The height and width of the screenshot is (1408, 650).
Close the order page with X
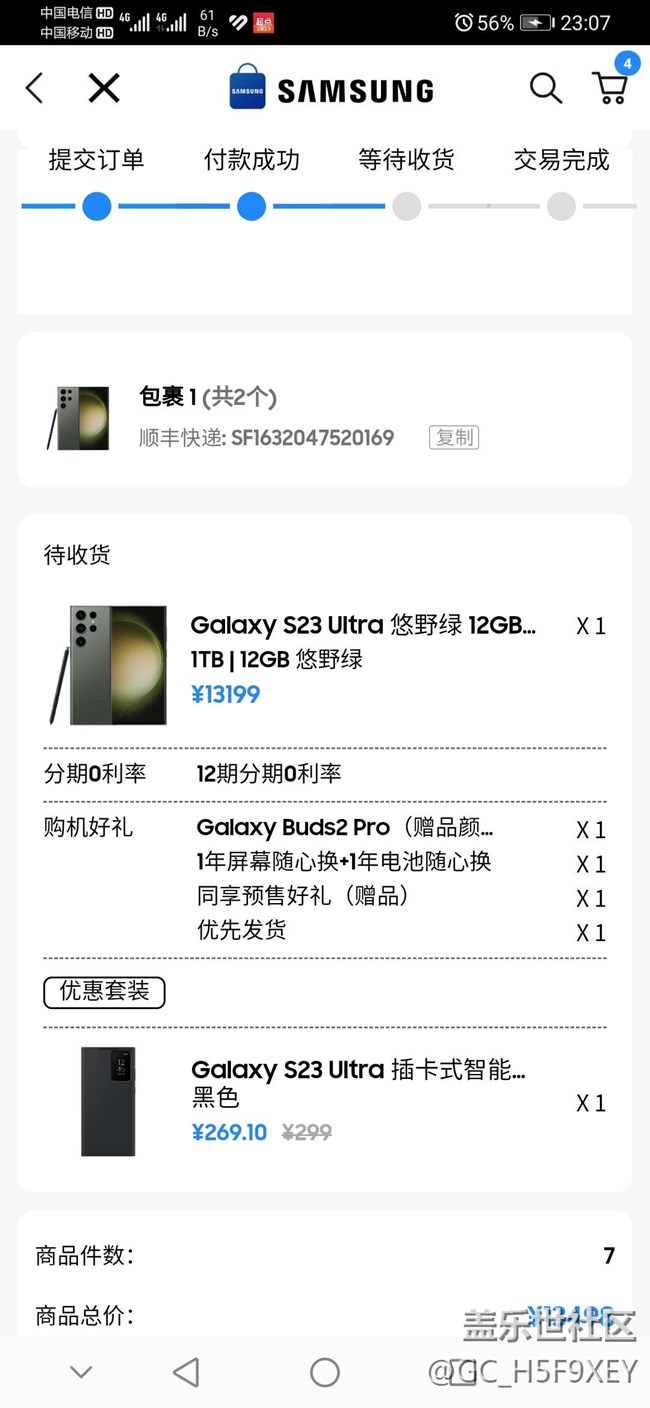click(x=104, y=89)
